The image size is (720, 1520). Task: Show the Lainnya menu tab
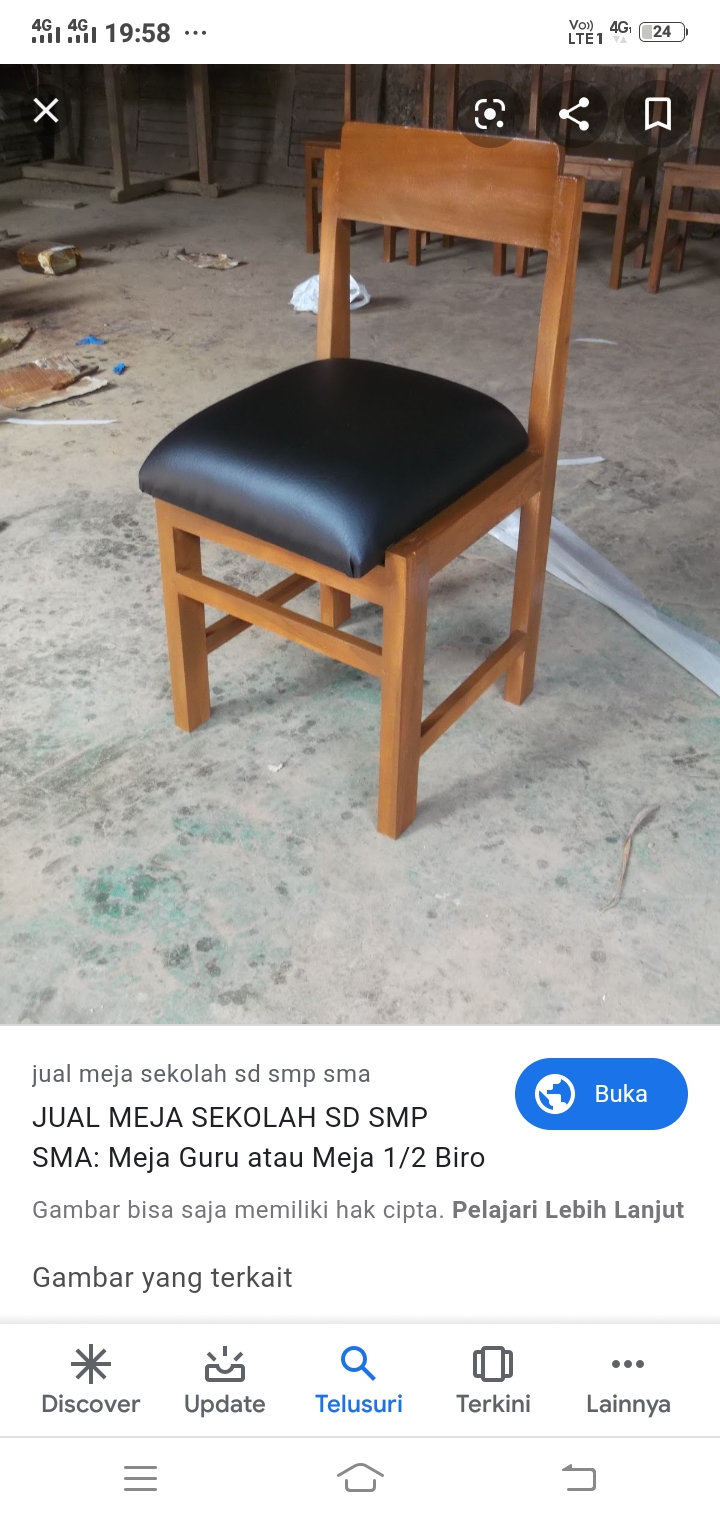coord(627,1380)
